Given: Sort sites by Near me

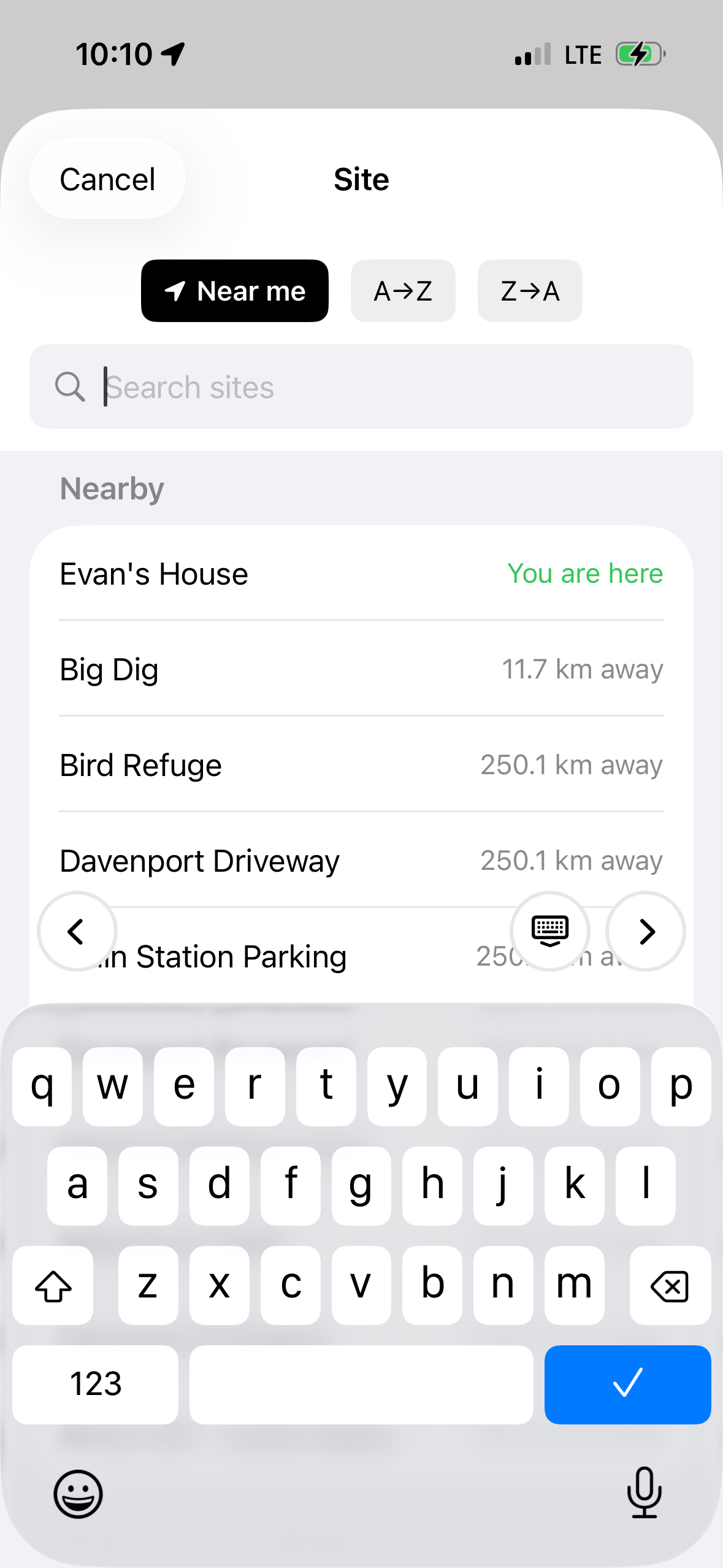Looking at the screenshot, I should pos(235,291).
